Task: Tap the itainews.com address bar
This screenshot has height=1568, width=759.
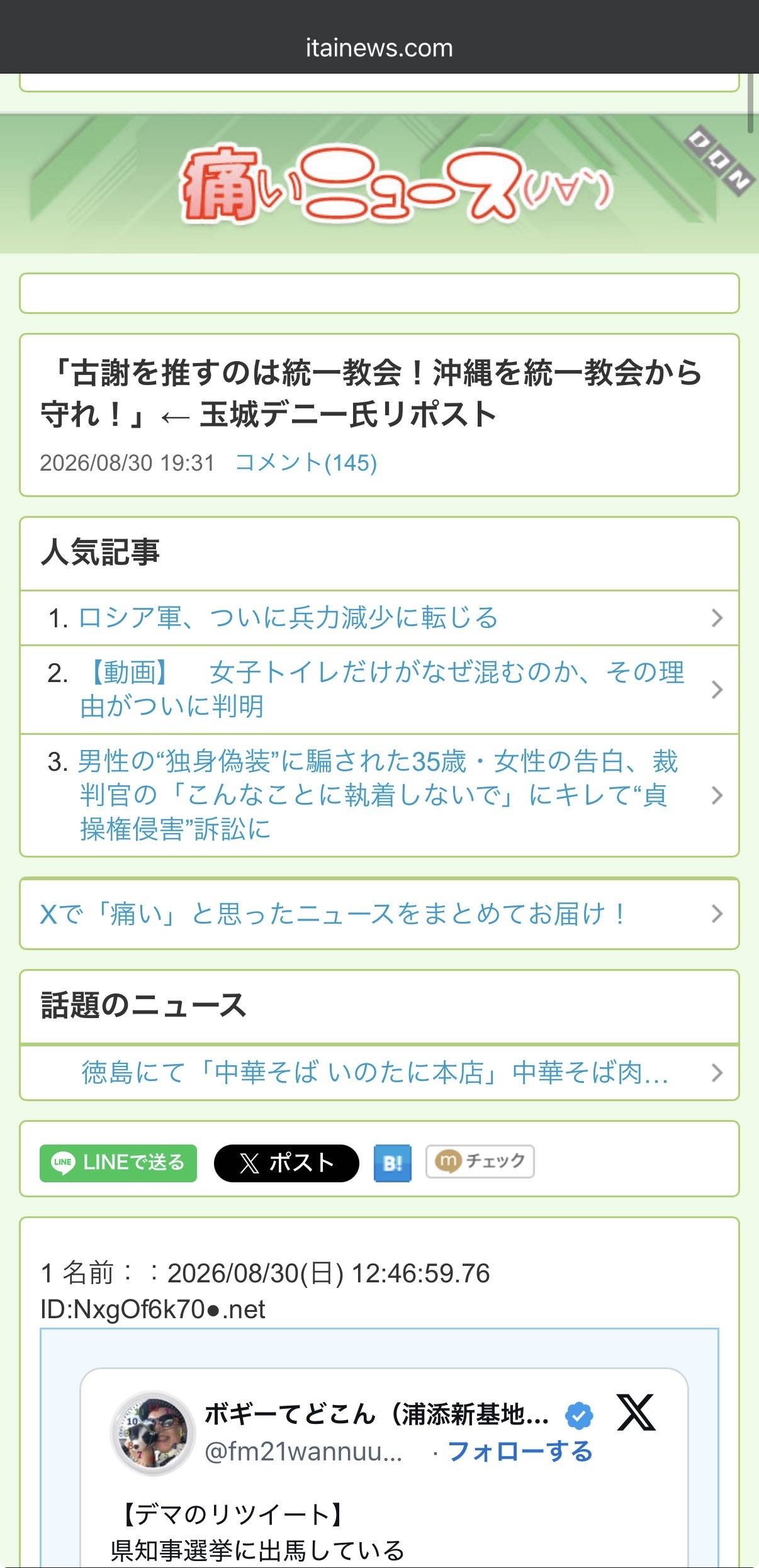Action: 379,48
